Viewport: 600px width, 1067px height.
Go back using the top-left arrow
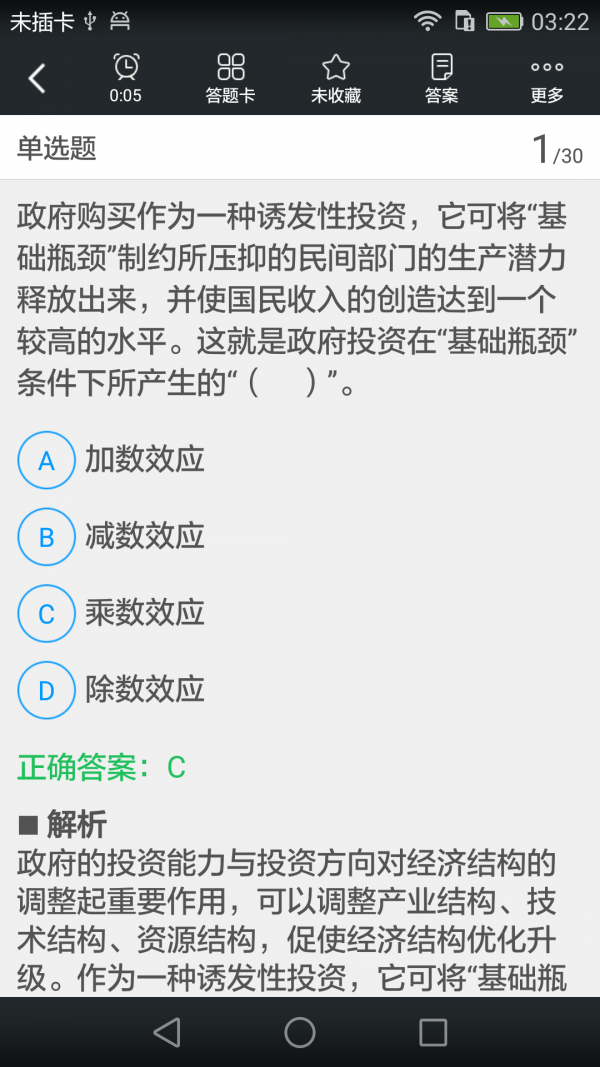click(x=37, y=78)
